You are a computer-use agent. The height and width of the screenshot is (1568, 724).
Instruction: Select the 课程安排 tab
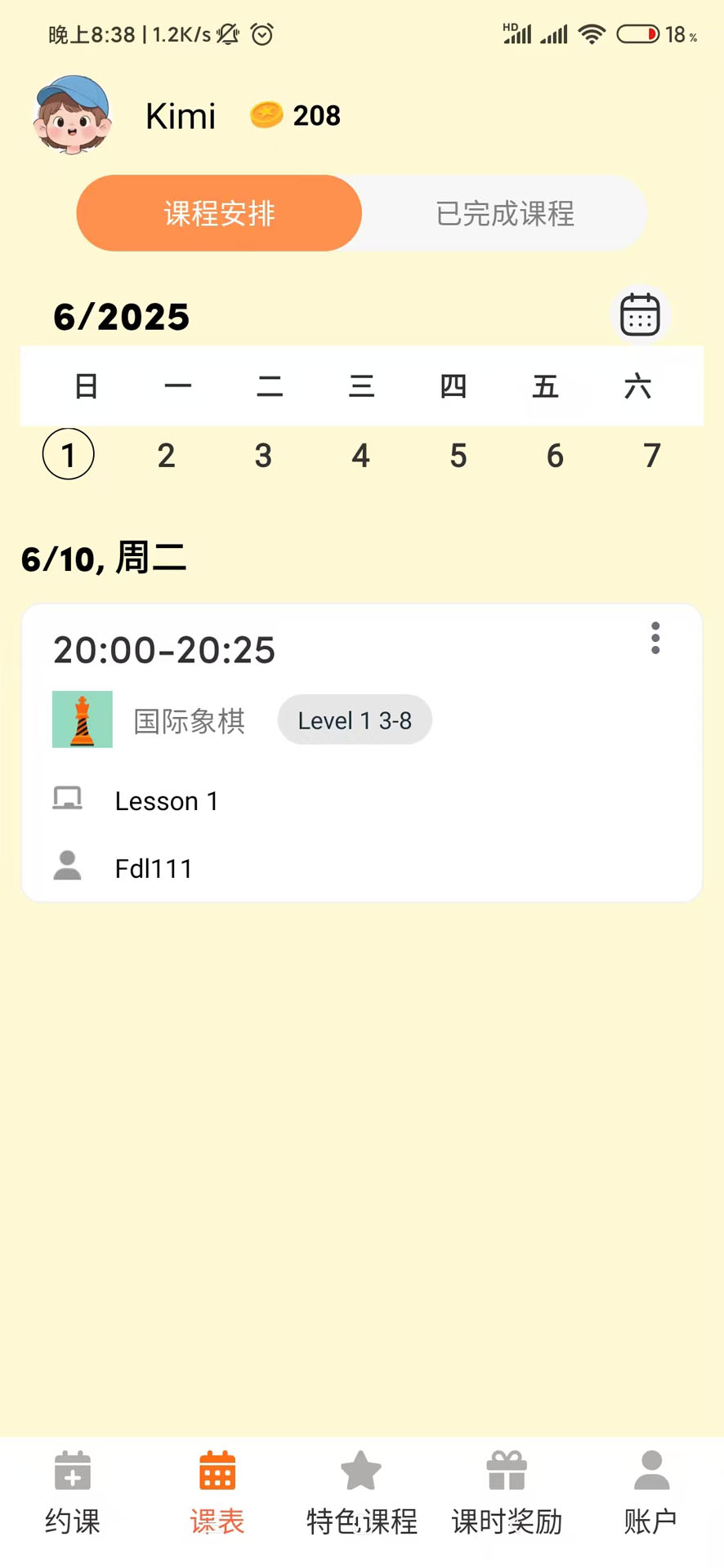218,213
